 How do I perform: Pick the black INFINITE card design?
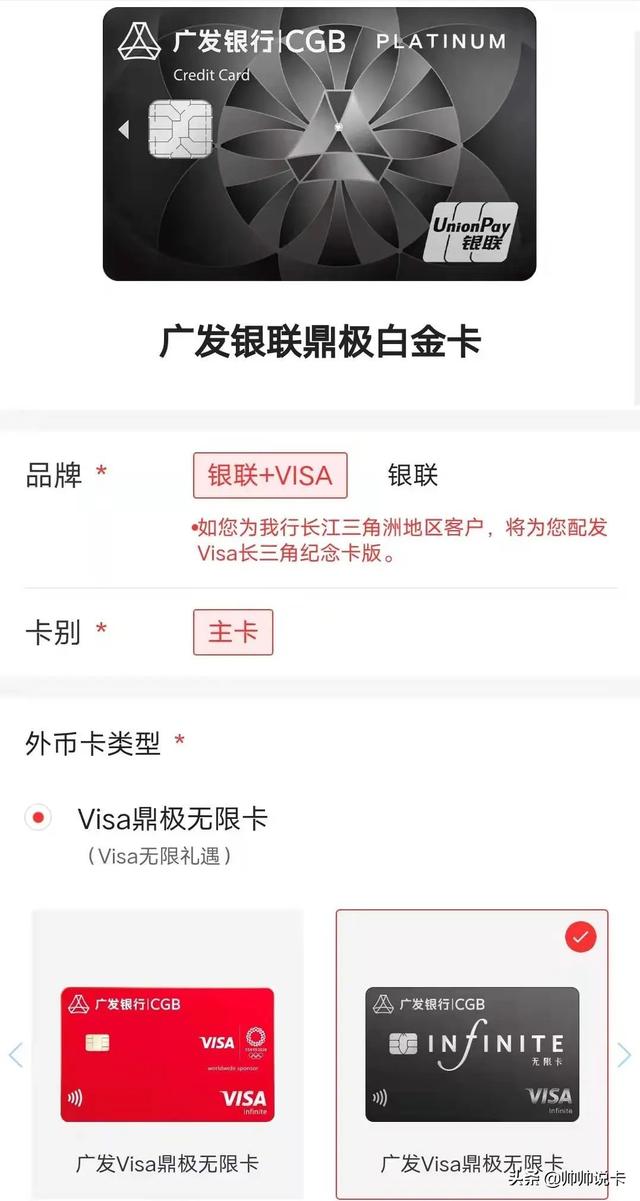[472, 1055]
